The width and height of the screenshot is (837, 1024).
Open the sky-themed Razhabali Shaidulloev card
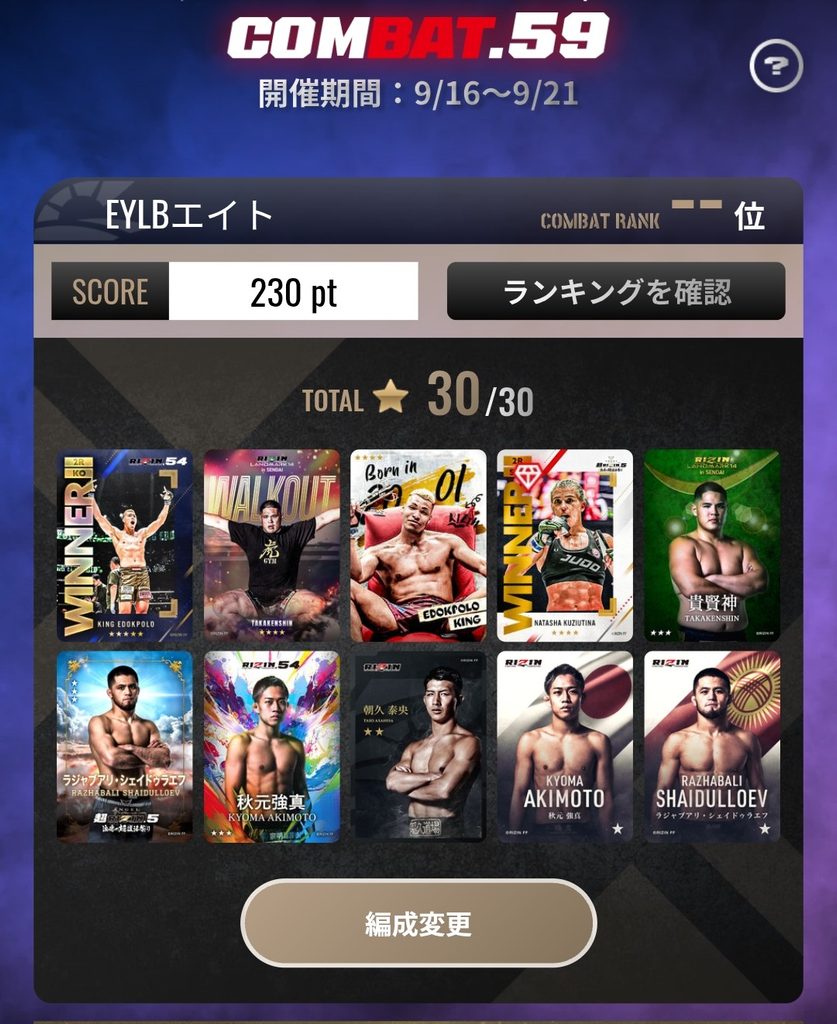(x=125, y=746)
